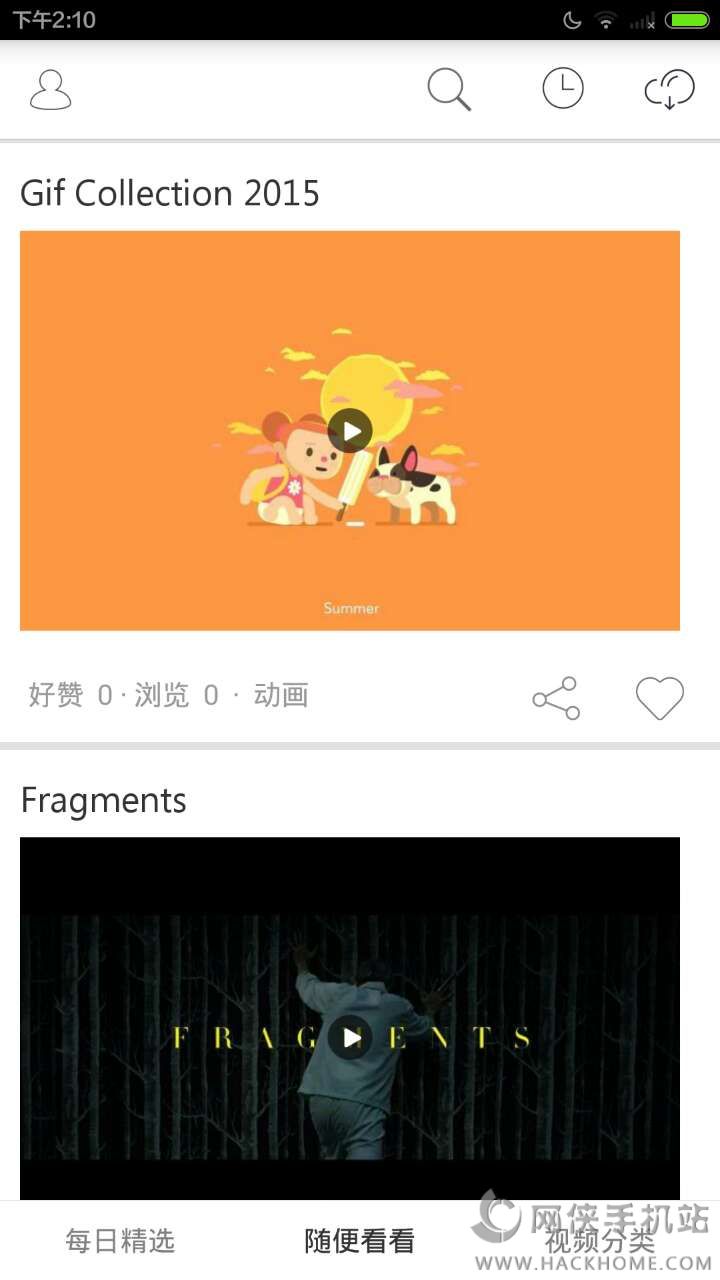This screenshot has width=720, height=1280.
Task: Go to the 视频分类 tab
Action: click(600, 1241)
